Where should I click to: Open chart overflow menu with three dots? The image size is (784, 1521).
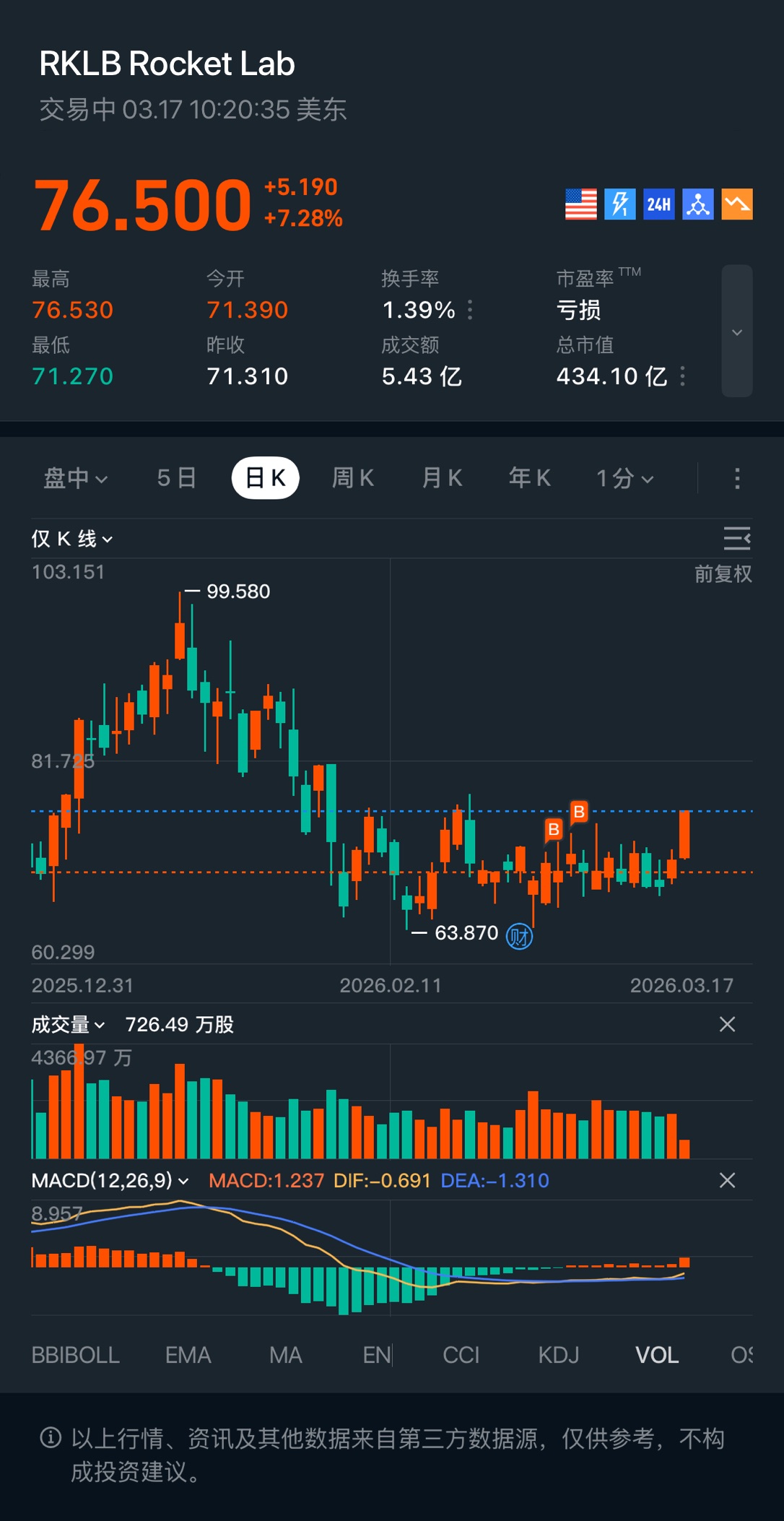pos(736,478)
